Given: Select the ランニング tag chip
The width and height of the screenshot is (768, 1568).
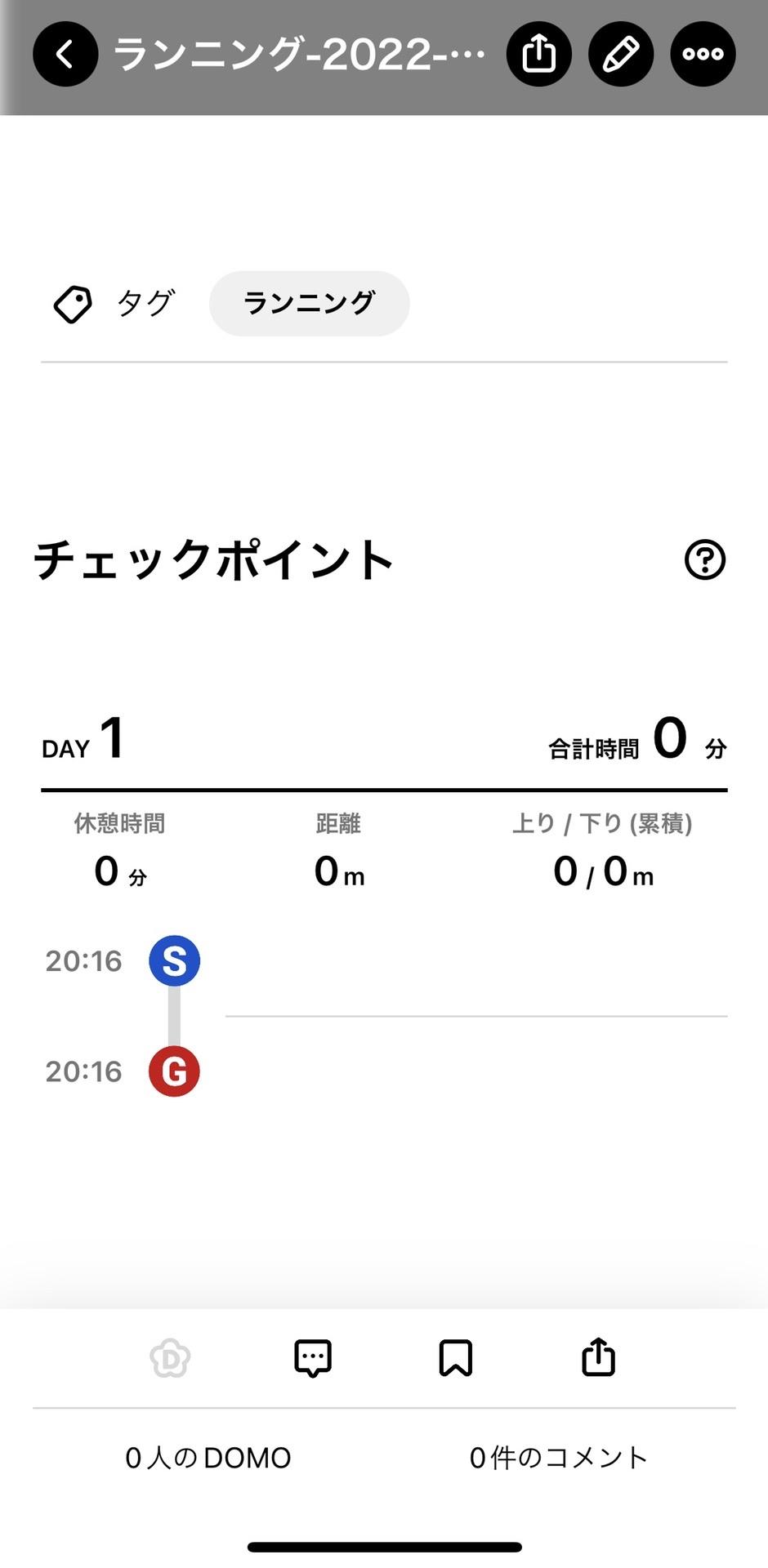Looking at the screenshot, I should (309, 303).
